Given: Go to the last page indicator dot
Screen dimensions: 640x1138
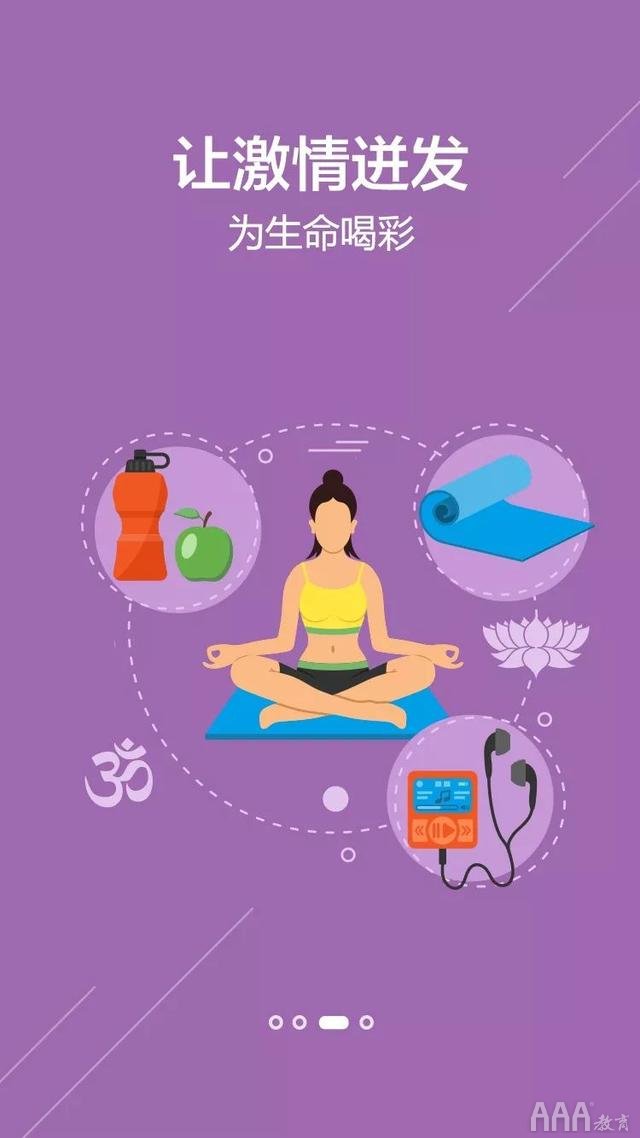Looking at the screenshot, I should (x=366, y=1022).
